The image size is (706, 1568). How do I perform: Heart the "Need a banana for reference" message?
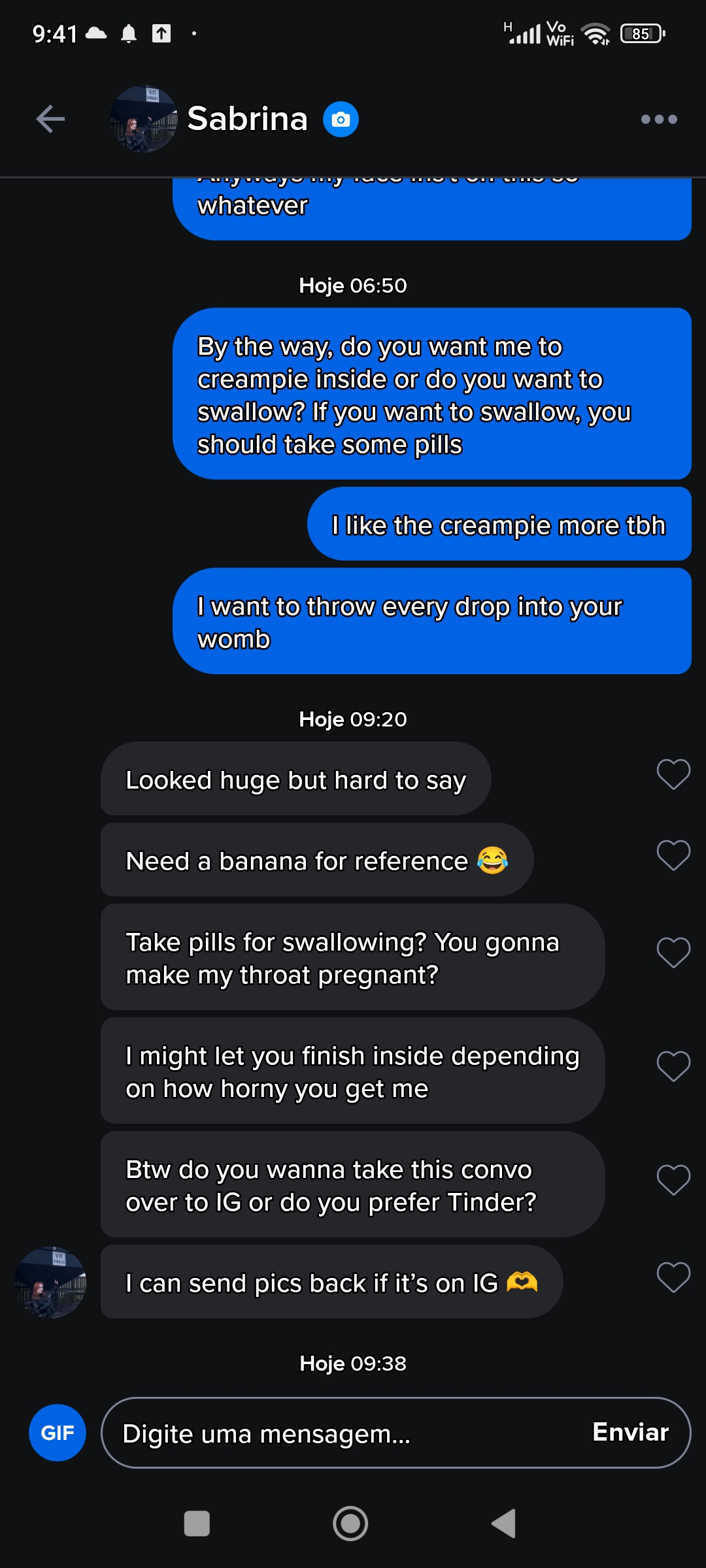coord(673,855)
